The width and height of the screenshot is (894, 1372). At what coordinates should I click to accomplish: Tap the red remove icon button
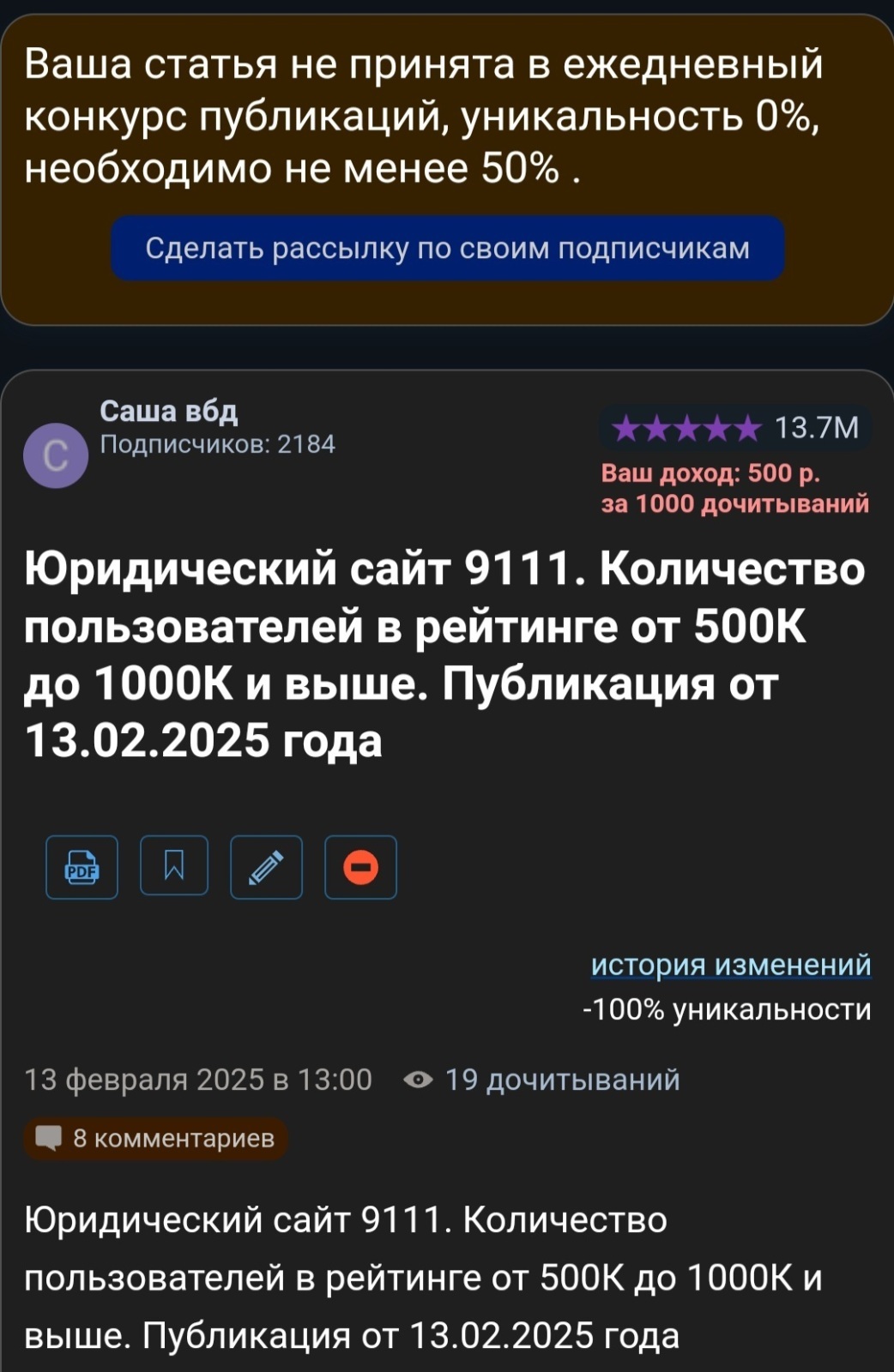coord(360,867)
